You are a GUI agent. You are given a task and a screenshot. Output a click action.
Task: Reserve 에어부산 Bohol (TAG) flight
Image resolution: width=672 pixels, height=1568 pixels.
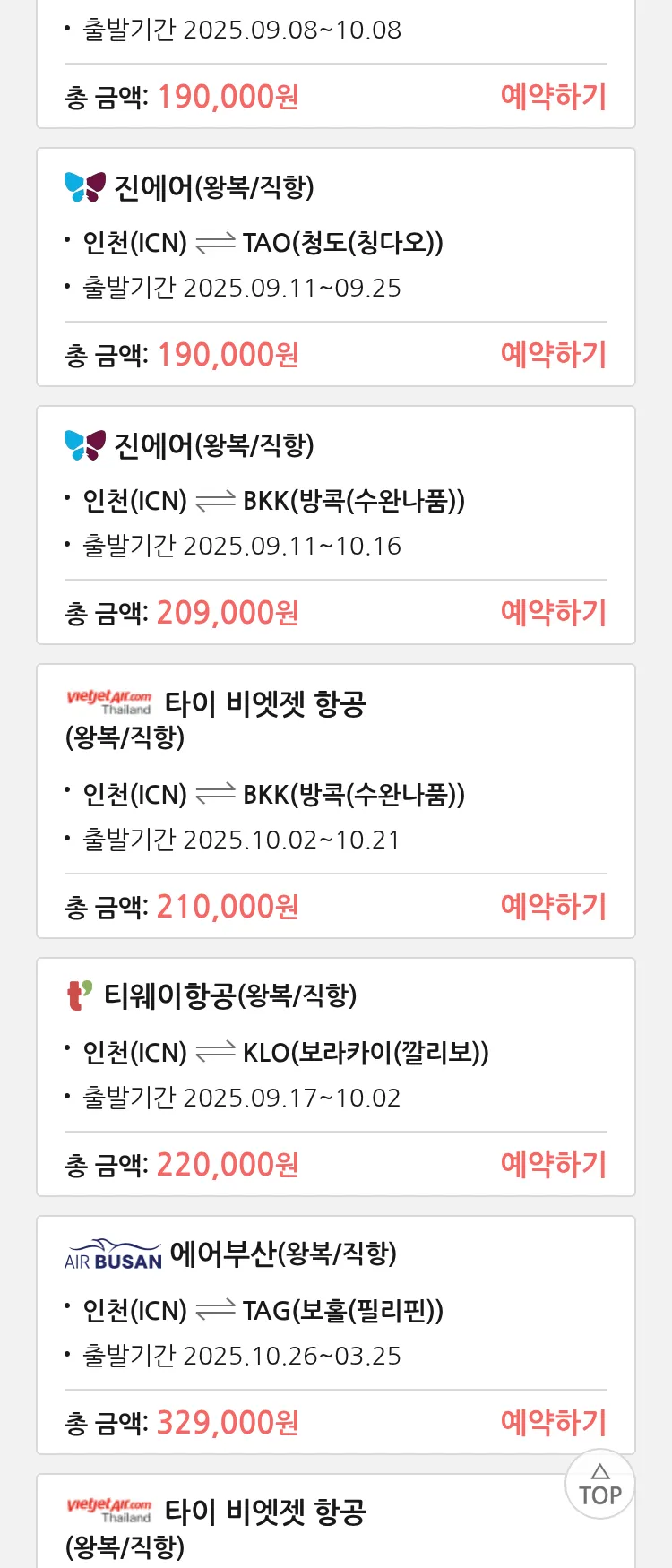point(553,1423)
